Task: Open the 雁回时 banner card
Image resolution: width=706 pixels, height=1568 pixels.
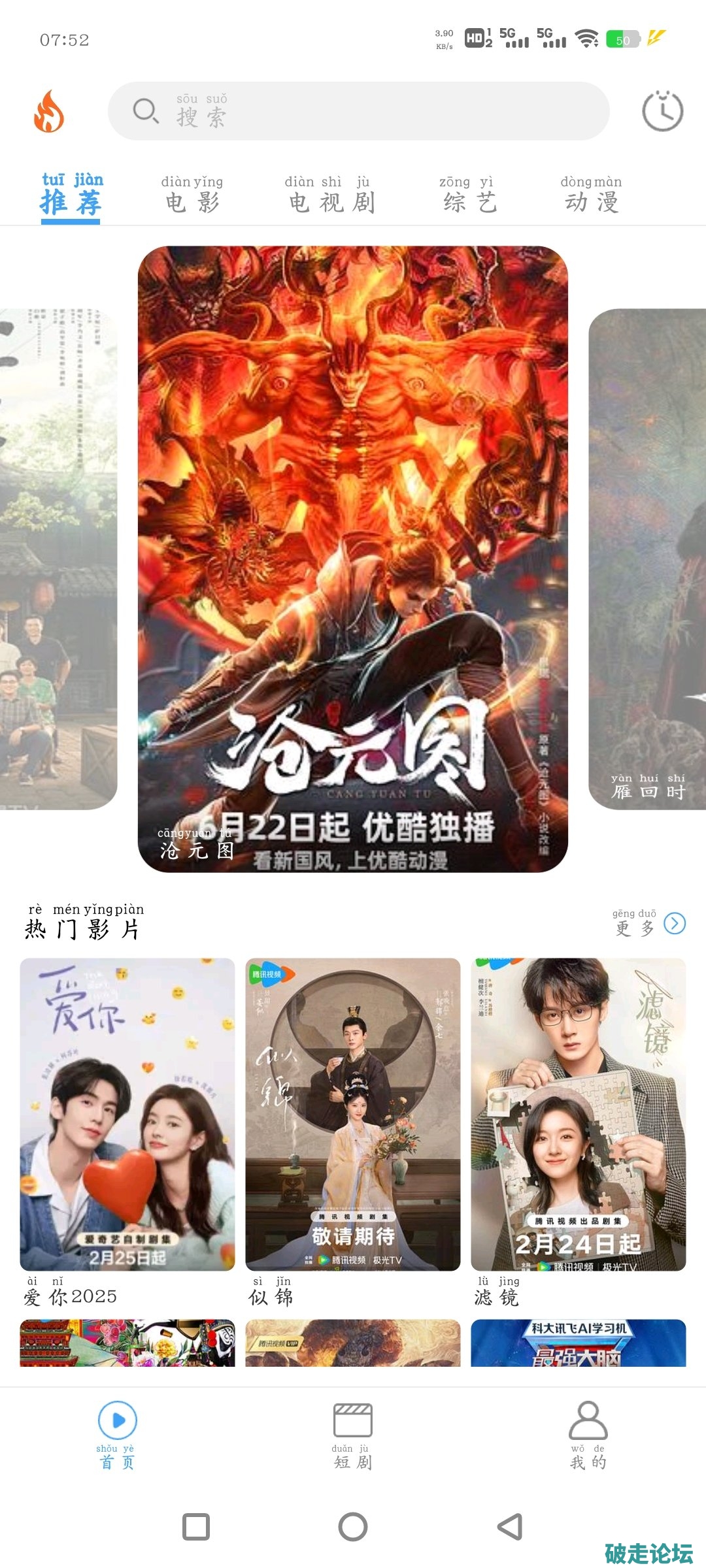Action: click(648, 559)
